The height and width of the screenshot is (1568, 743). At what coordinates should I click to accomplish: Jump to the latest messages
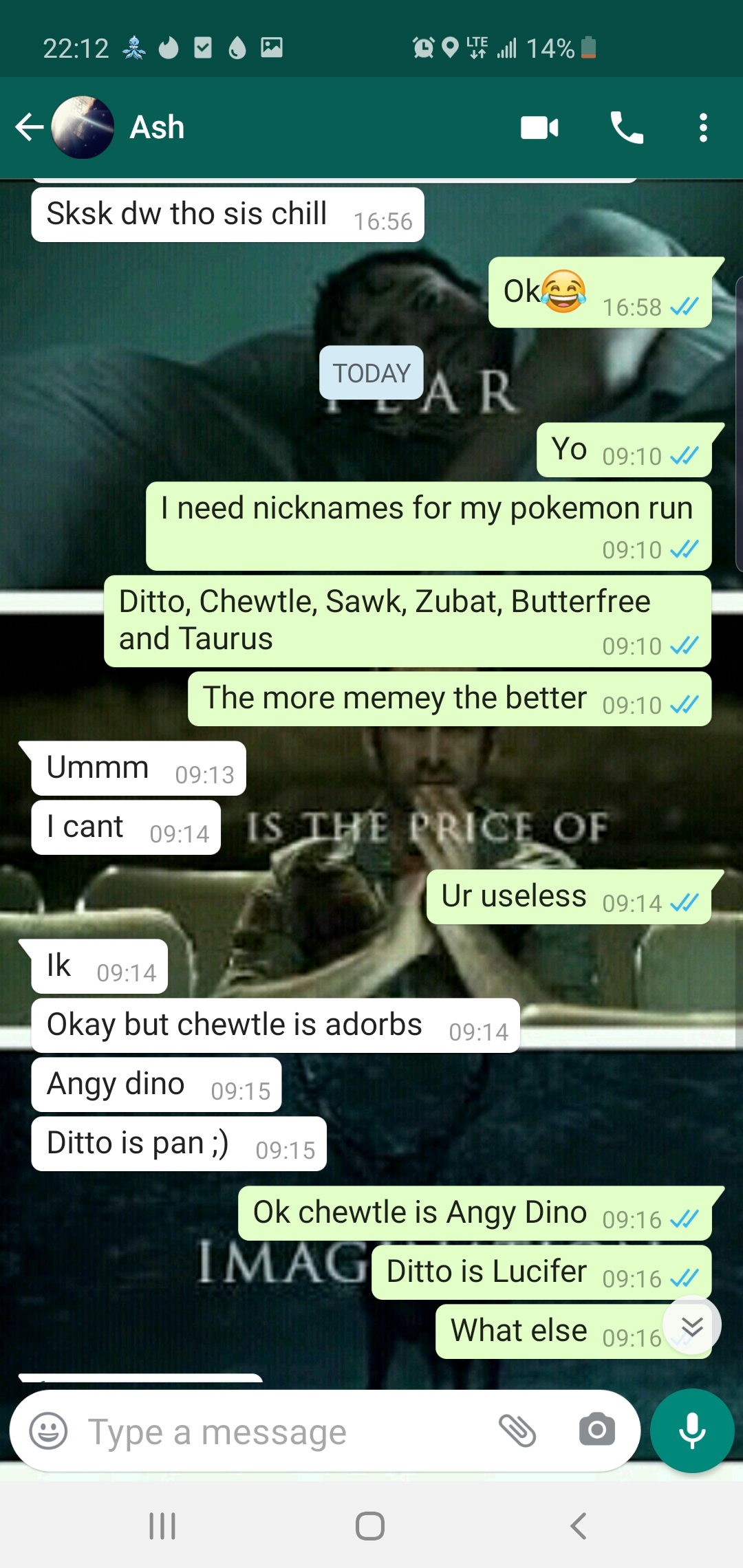[x=692, y=1326]
